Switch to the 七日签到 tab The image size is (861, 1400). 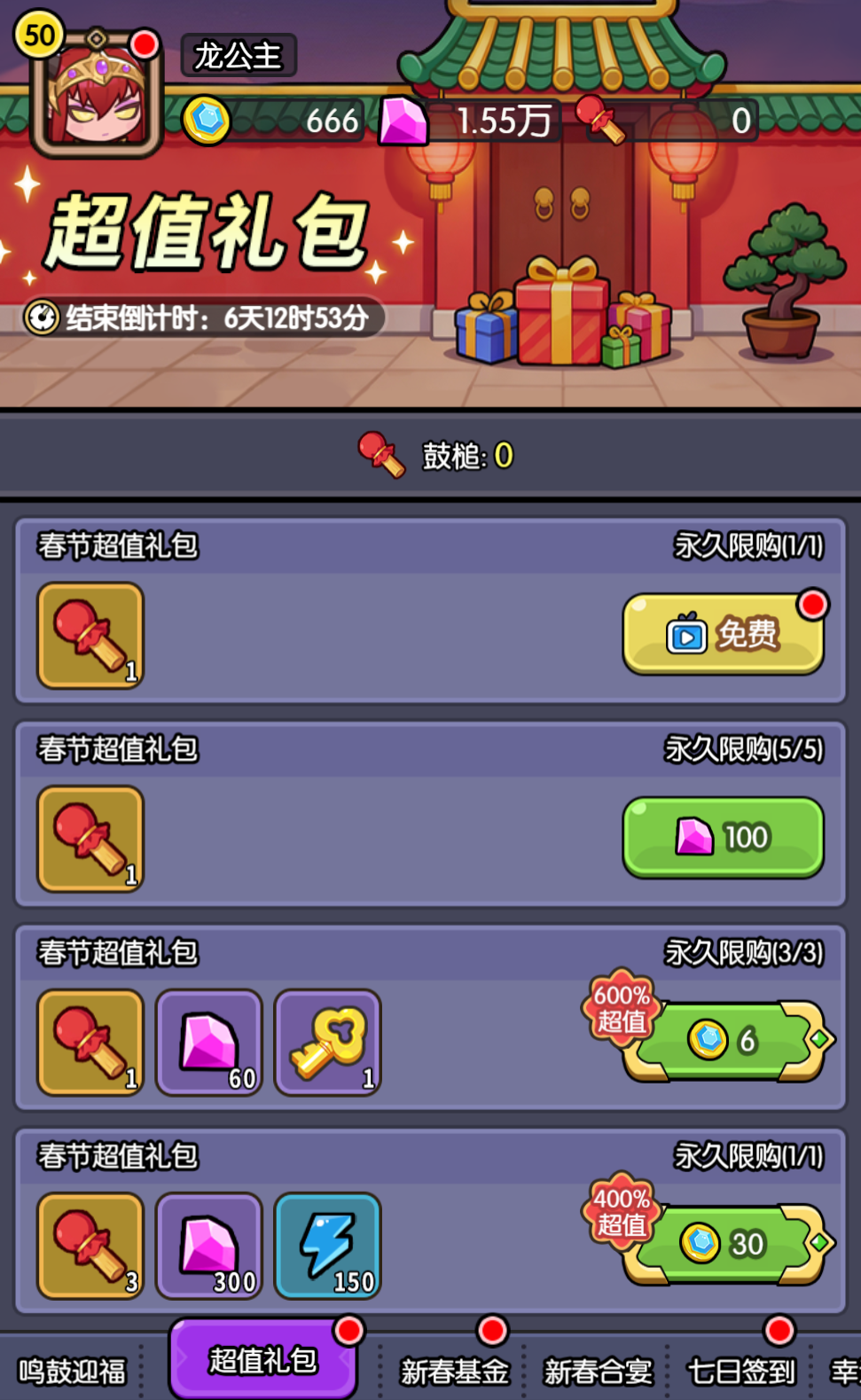pyautogui.click(x=741, y=1371)
